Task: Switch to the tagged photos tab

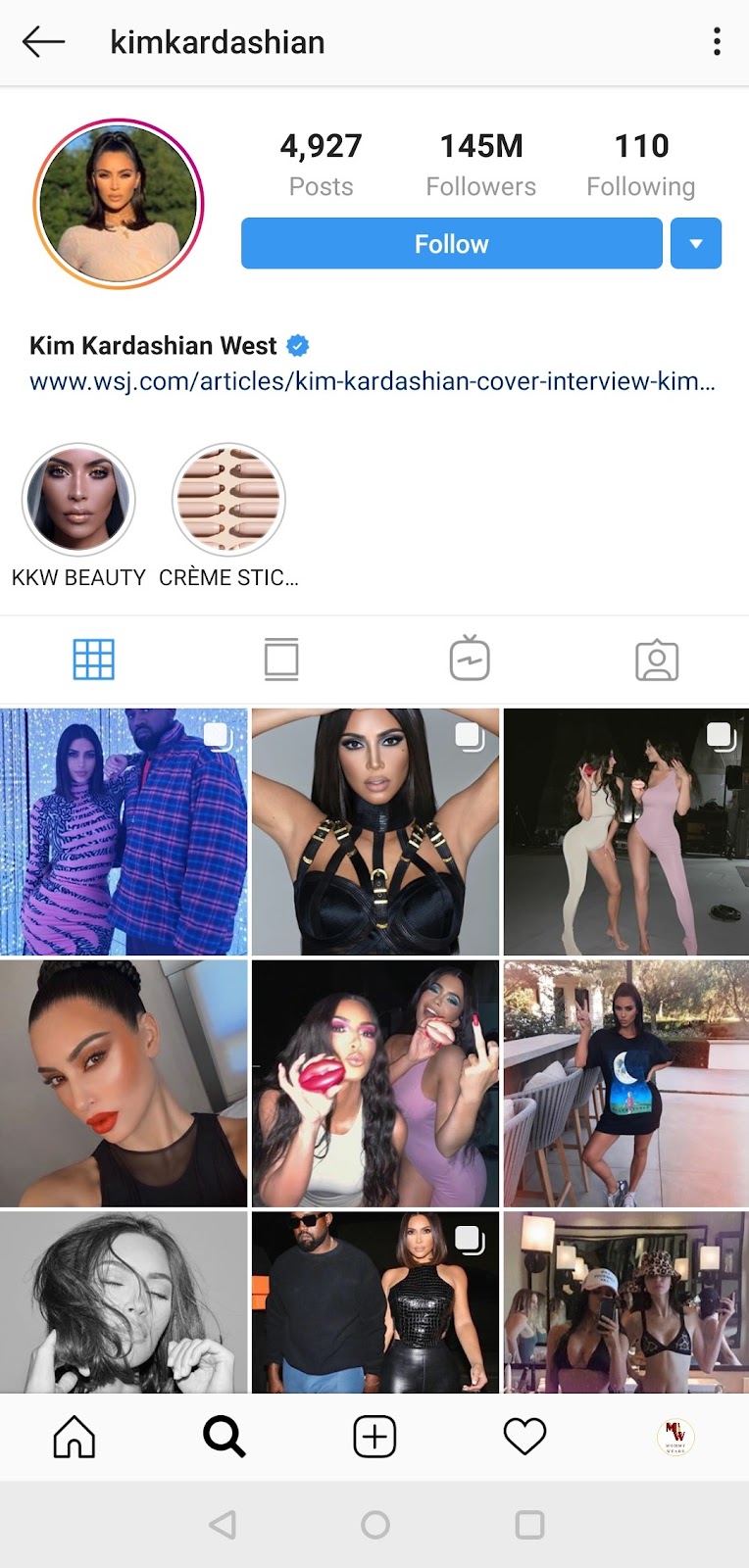Action: click(x=657, y=661)
